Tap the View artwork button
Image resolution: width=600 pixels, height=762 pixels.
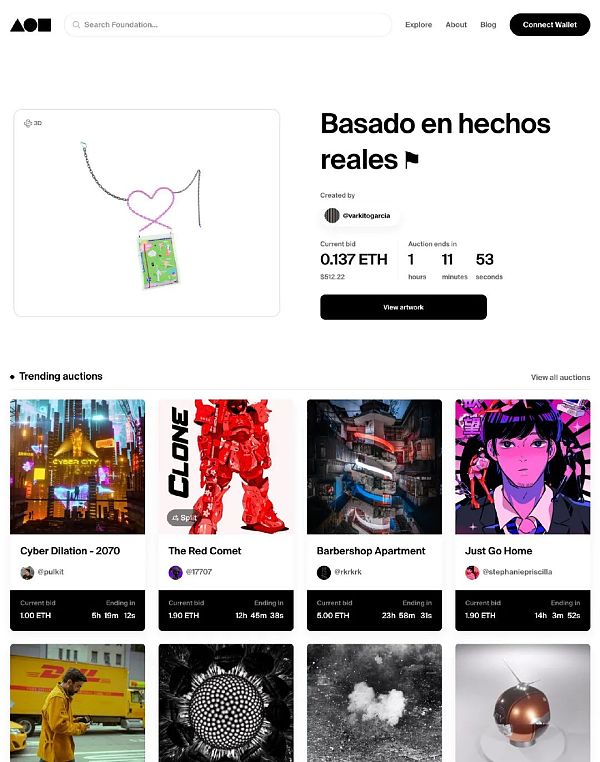tap(403, 307)
